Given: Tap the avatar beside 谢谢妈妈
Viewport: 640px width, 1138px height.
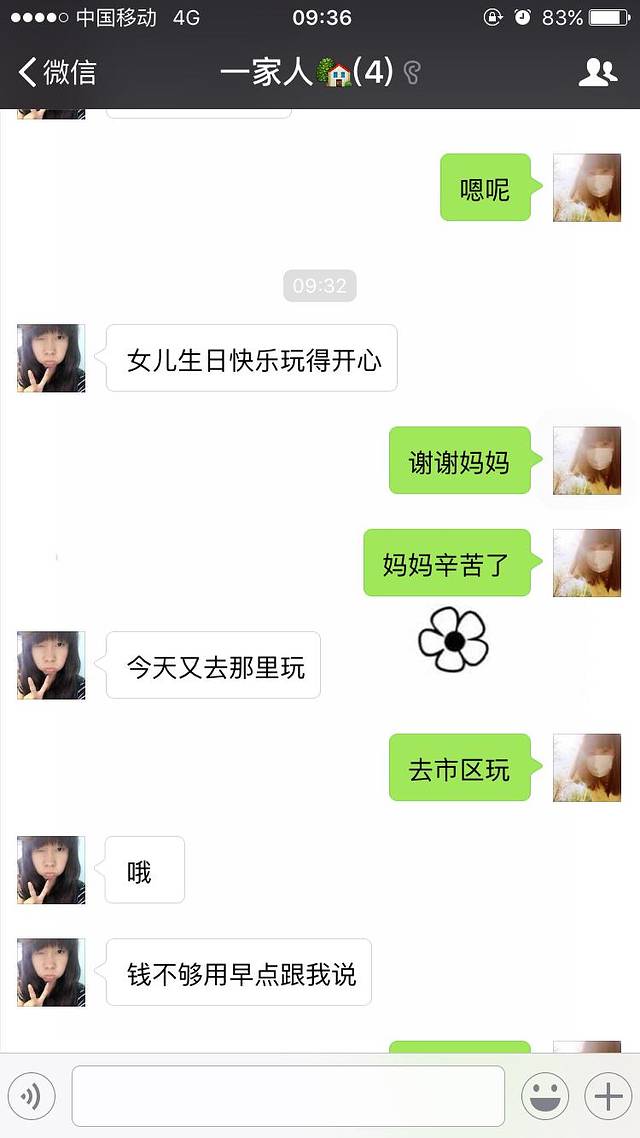Looking at the screenshot, I should [587, 461].
